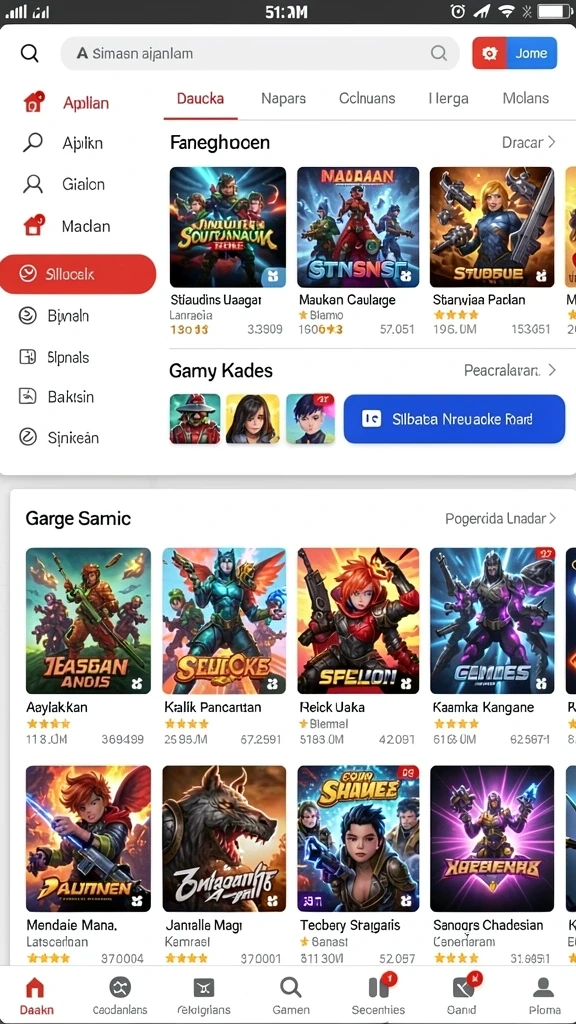Image resolution: width=576 pixels, height=1024 pixels.
Task: Tap the Jome button
Action: [515, 54]
